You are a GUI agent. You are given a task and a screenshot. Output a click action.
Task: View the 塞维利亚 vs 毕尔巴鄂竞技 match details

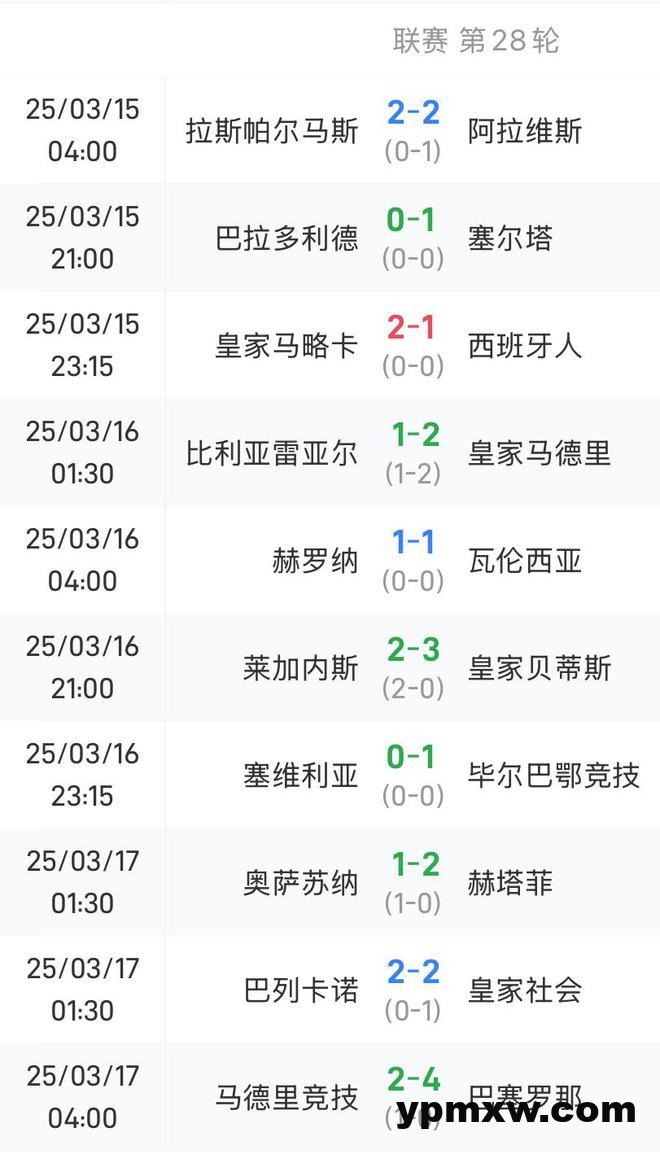click(x=412, y=775)
